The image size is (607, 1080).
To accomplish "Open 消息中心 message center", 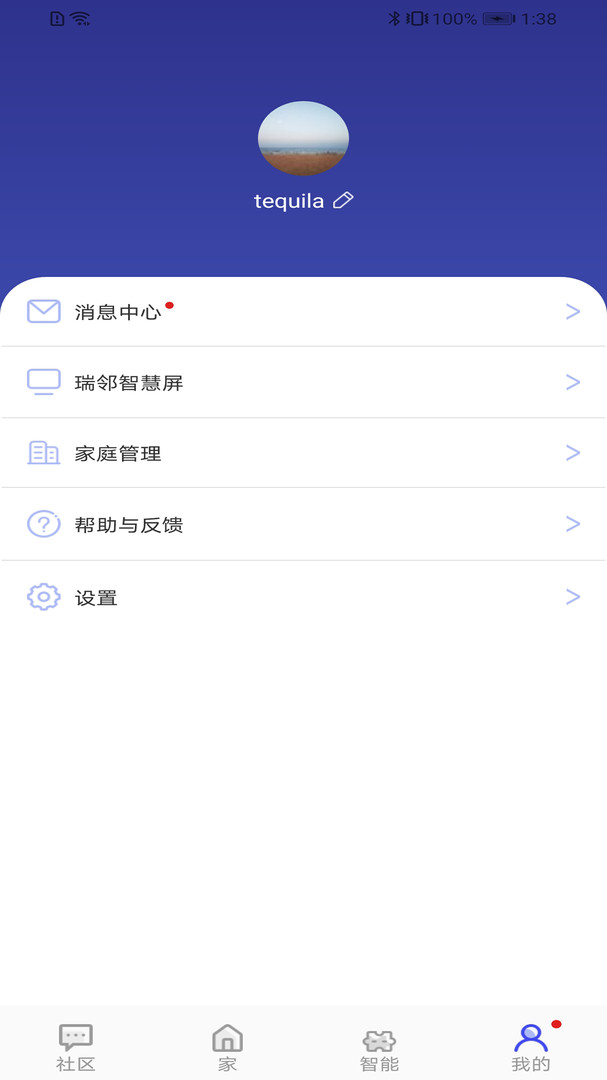I will pos(303,312).
